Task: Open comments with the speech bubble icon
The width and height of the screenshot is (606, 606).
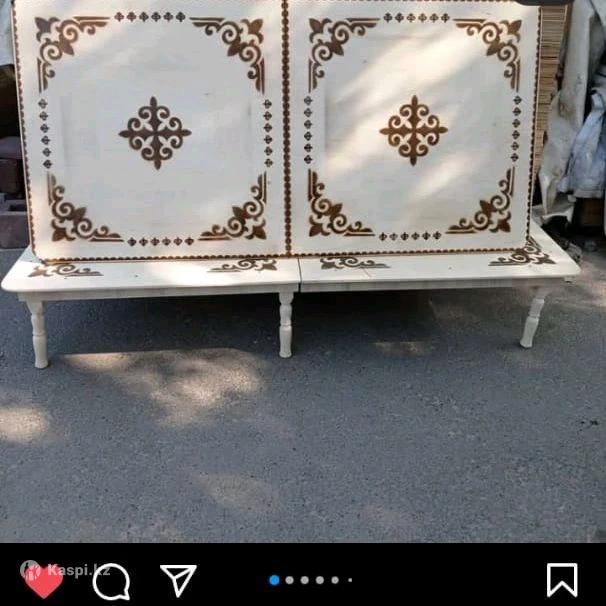Action: point(112,581)
